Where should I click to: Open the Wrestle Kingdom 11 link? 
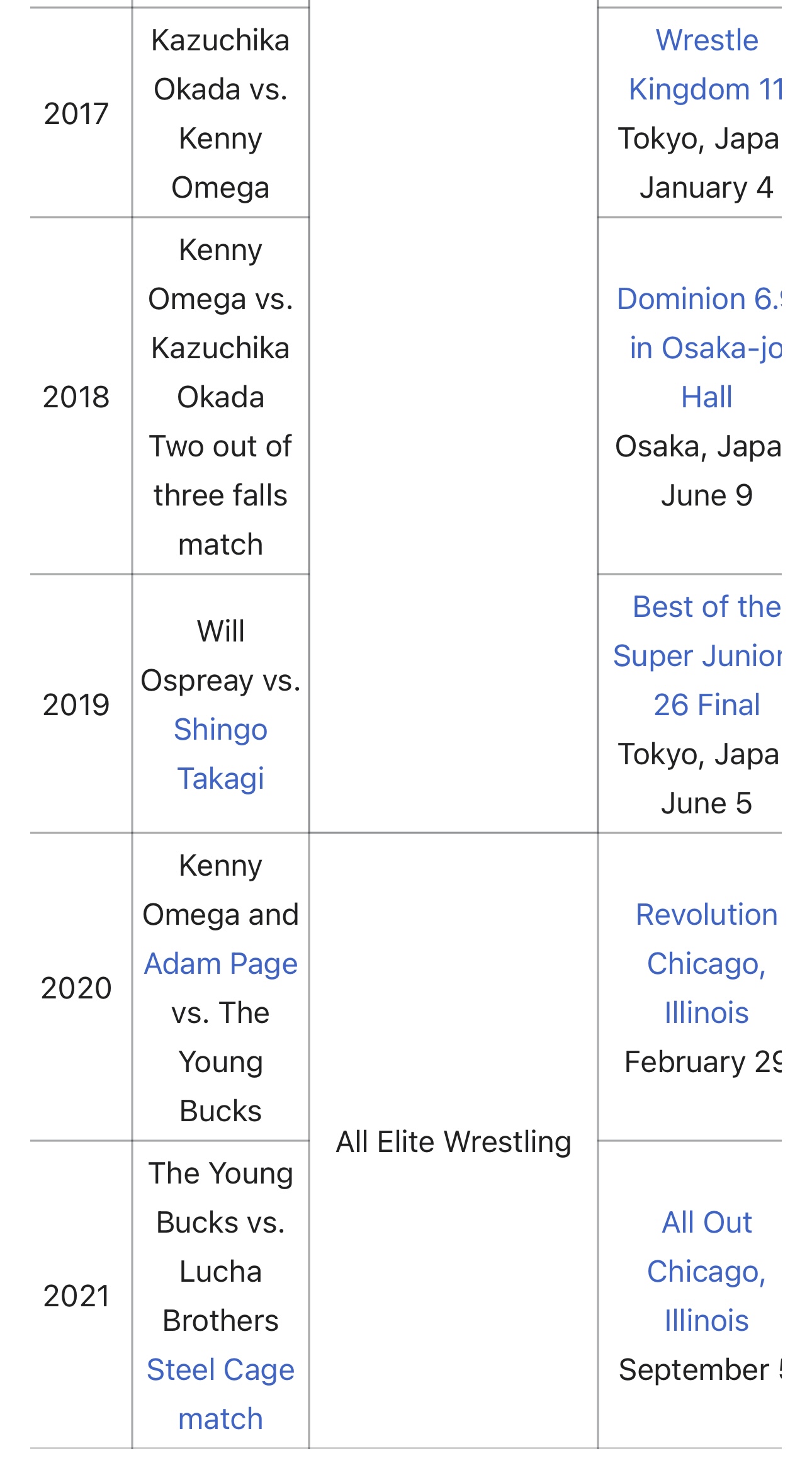click(706, 65)
